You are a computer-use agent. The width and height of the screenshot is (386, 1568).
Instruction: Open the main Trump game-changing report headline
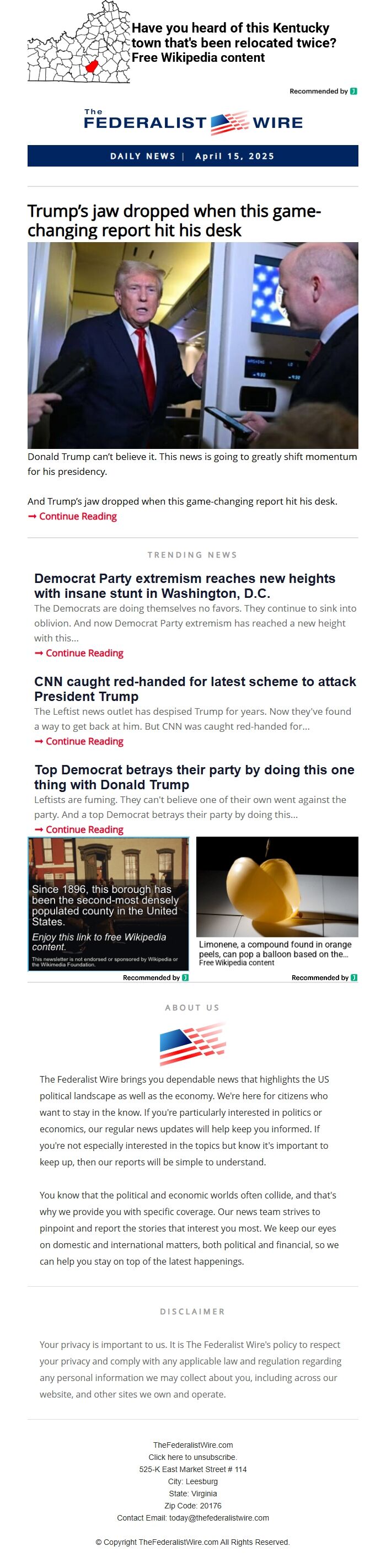click(x=174, y=221)
